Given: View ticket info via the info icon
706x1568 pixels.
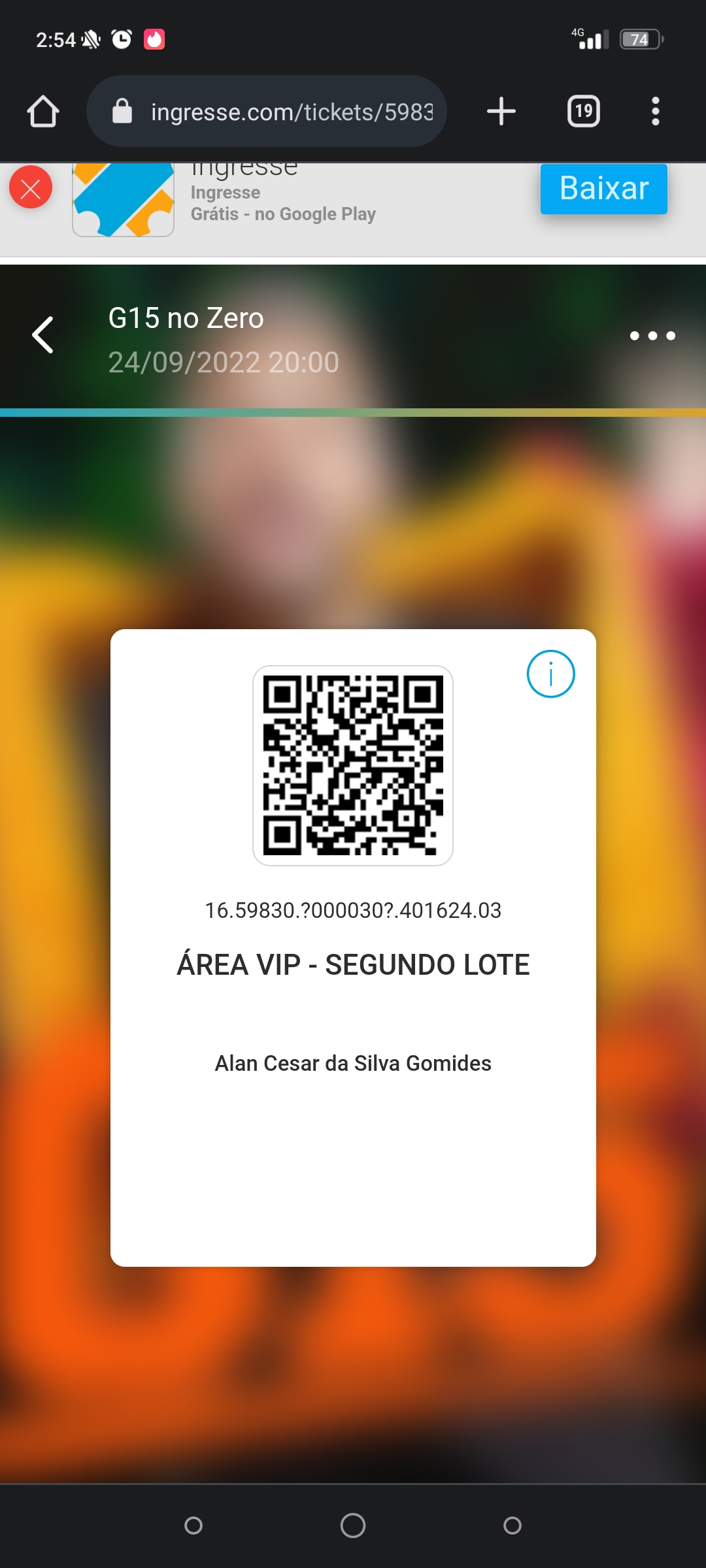Looking at the screenshot, I should 550,674.
